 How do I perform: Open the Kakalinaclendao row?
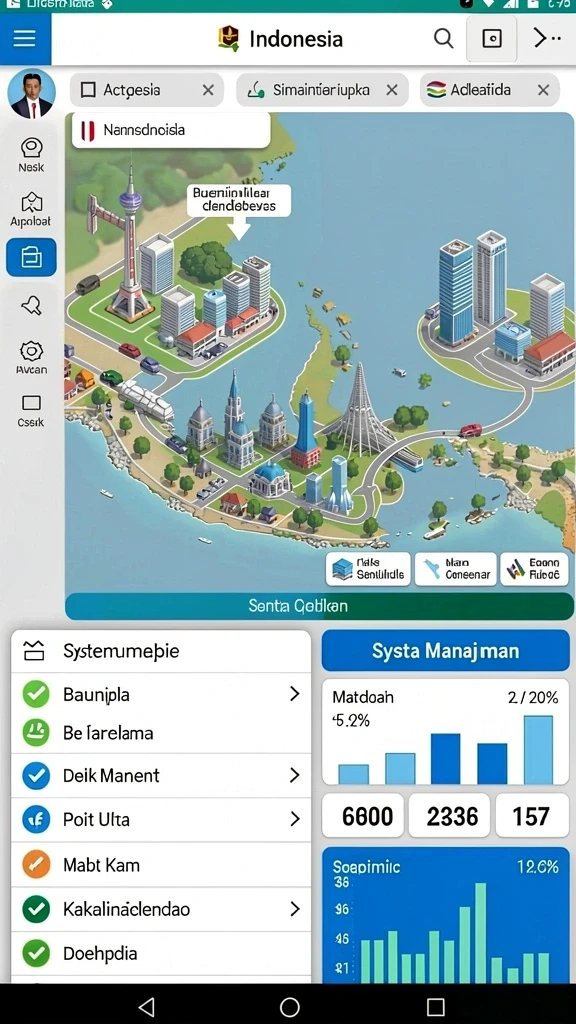coord(161,909)
